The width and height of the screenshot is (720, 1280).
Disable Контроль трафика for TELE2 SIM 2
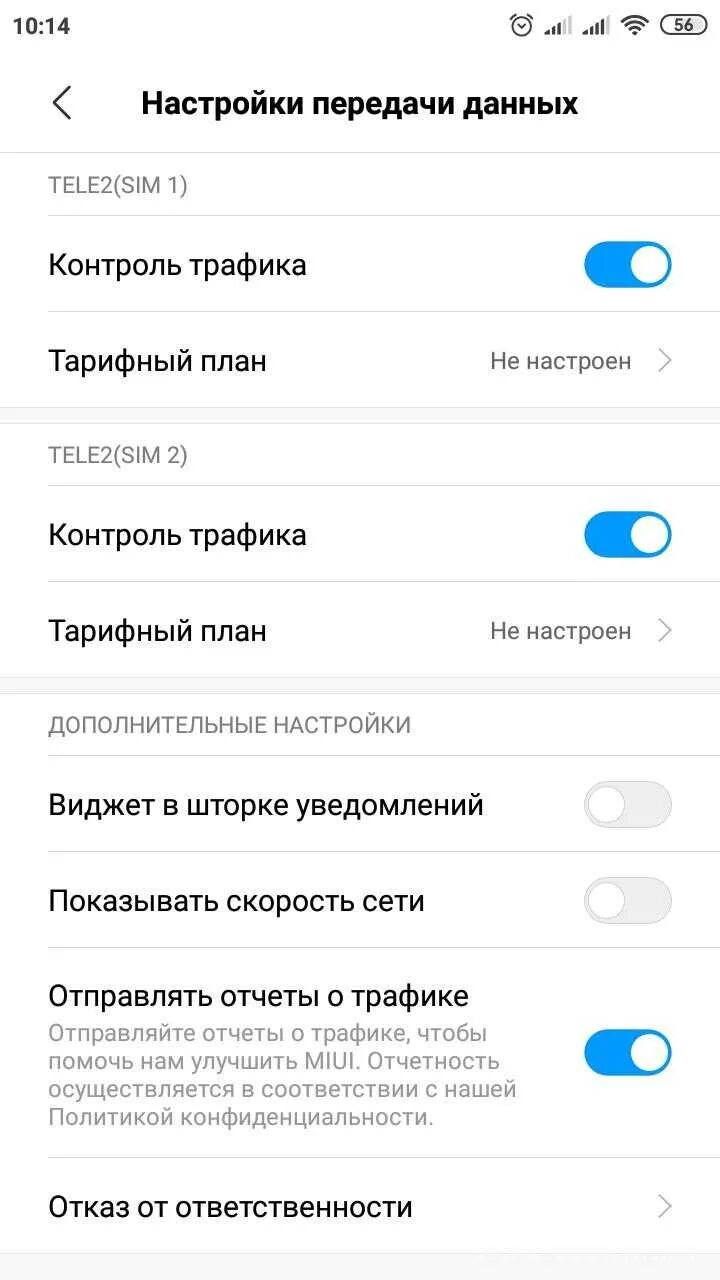(x=627, y=535)
